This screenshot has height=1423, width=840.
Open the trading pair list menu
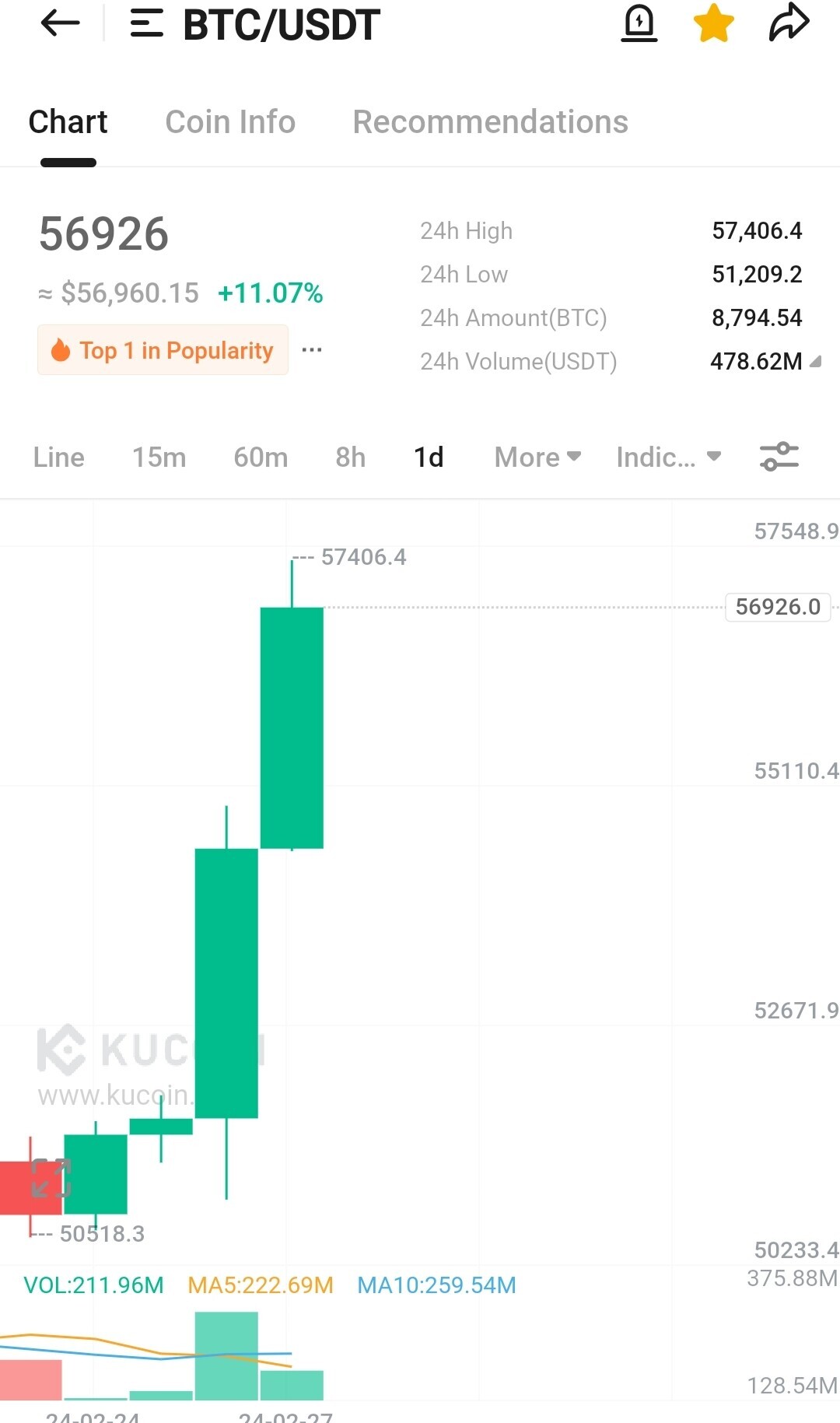pos(146,23)
